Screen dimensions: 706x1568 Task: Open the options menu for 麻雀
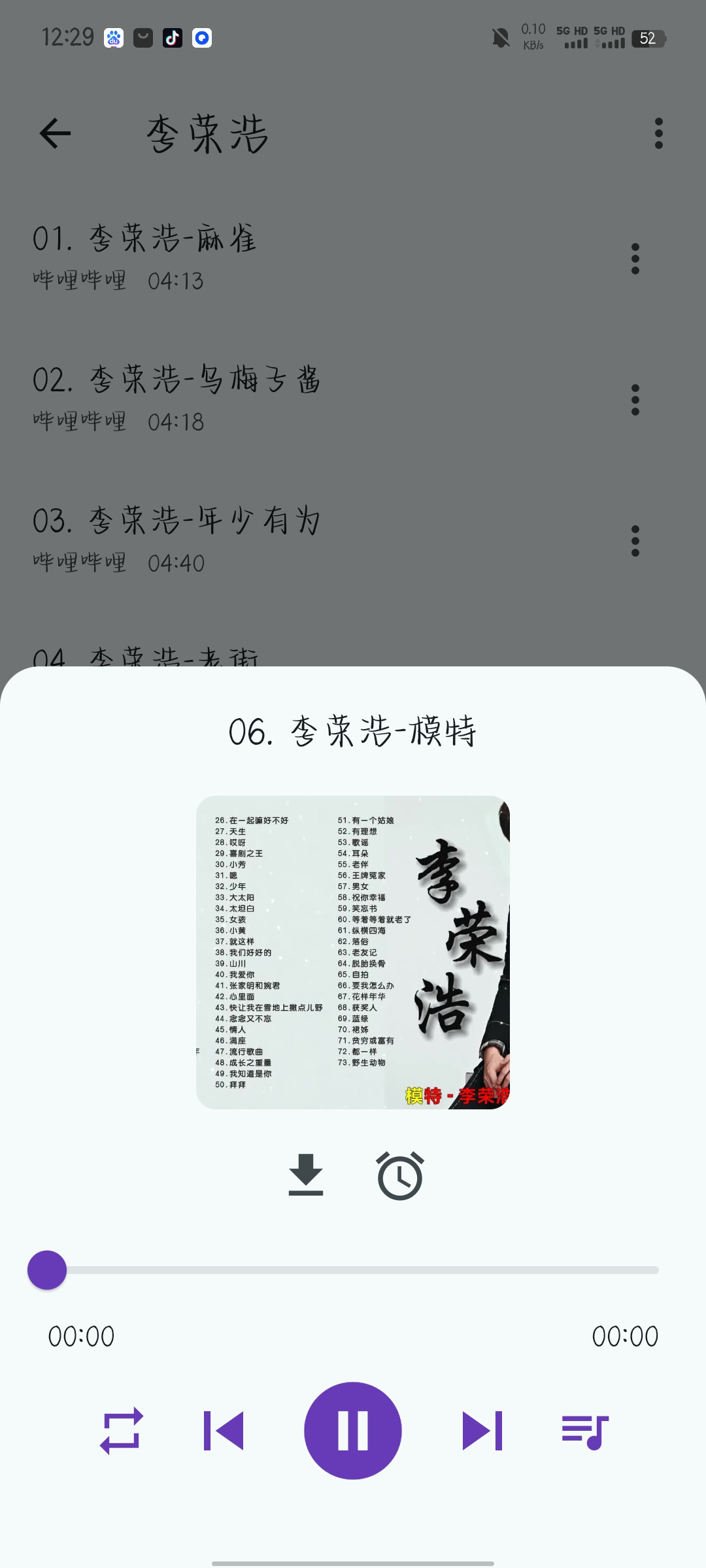coord(635,259)
